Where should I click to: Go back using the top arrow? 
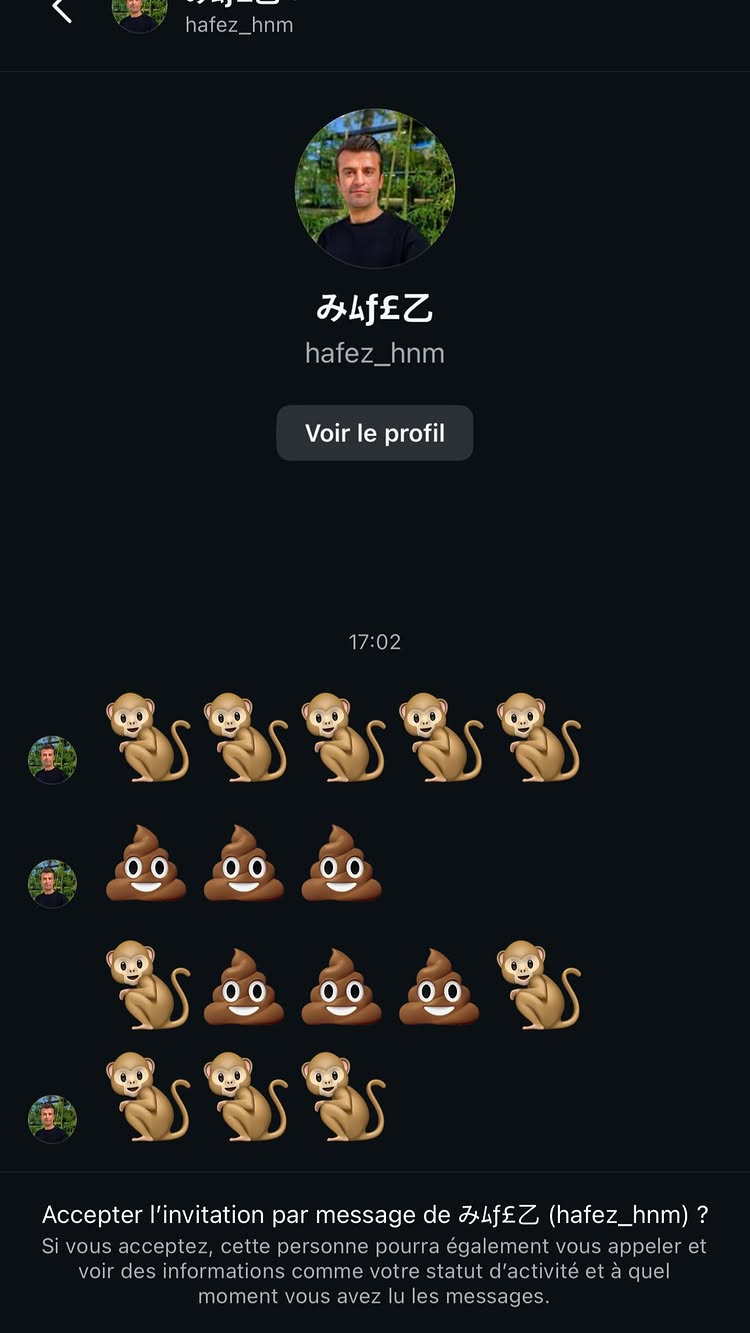coord(62,10)
